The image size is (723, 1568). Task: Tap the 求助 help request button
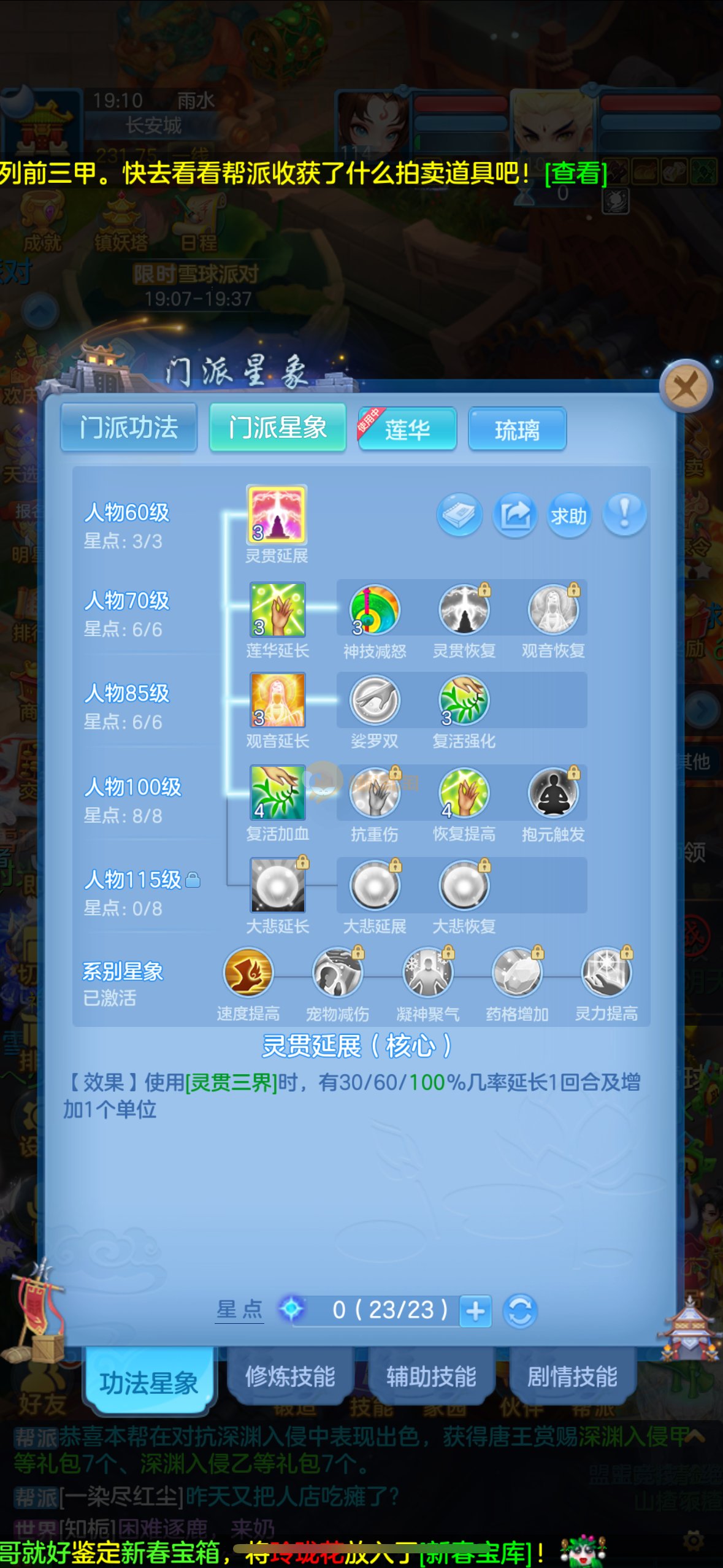click(568, 515)
